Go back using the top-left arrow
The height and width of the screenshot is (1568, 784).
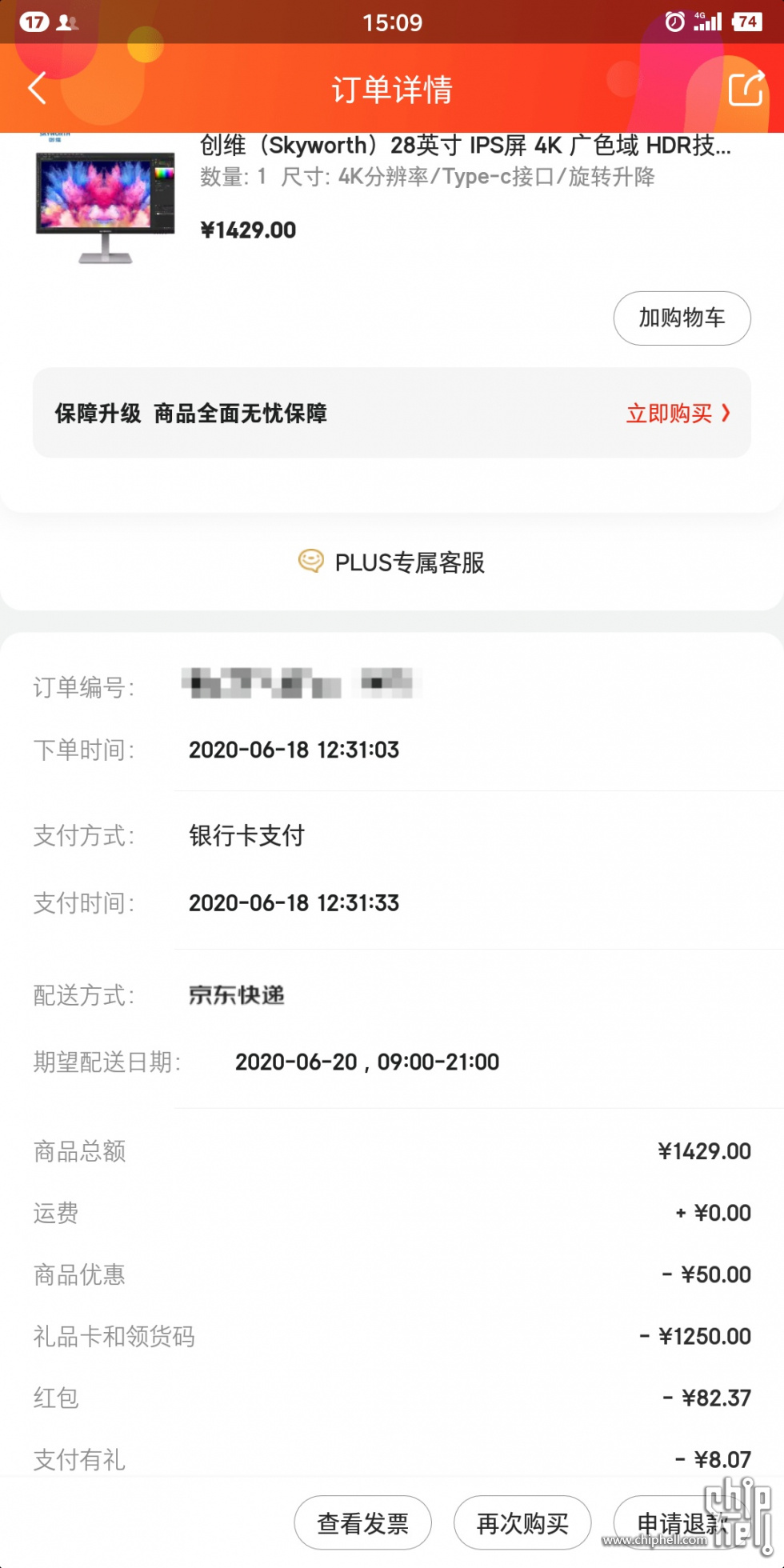(x=38, y=88)
